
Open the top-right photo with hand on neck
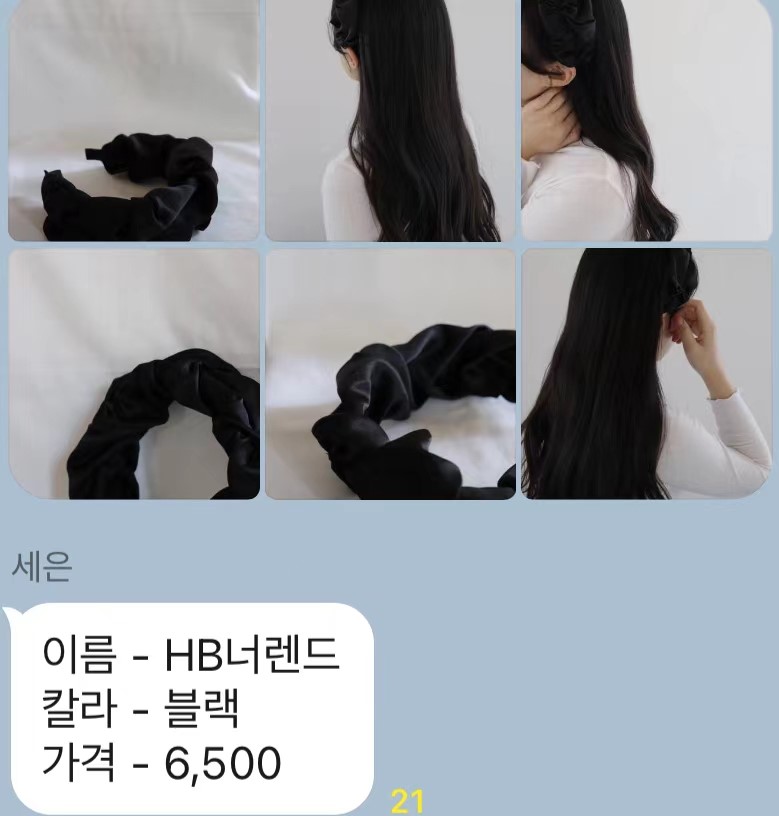(x=647, y=120)
